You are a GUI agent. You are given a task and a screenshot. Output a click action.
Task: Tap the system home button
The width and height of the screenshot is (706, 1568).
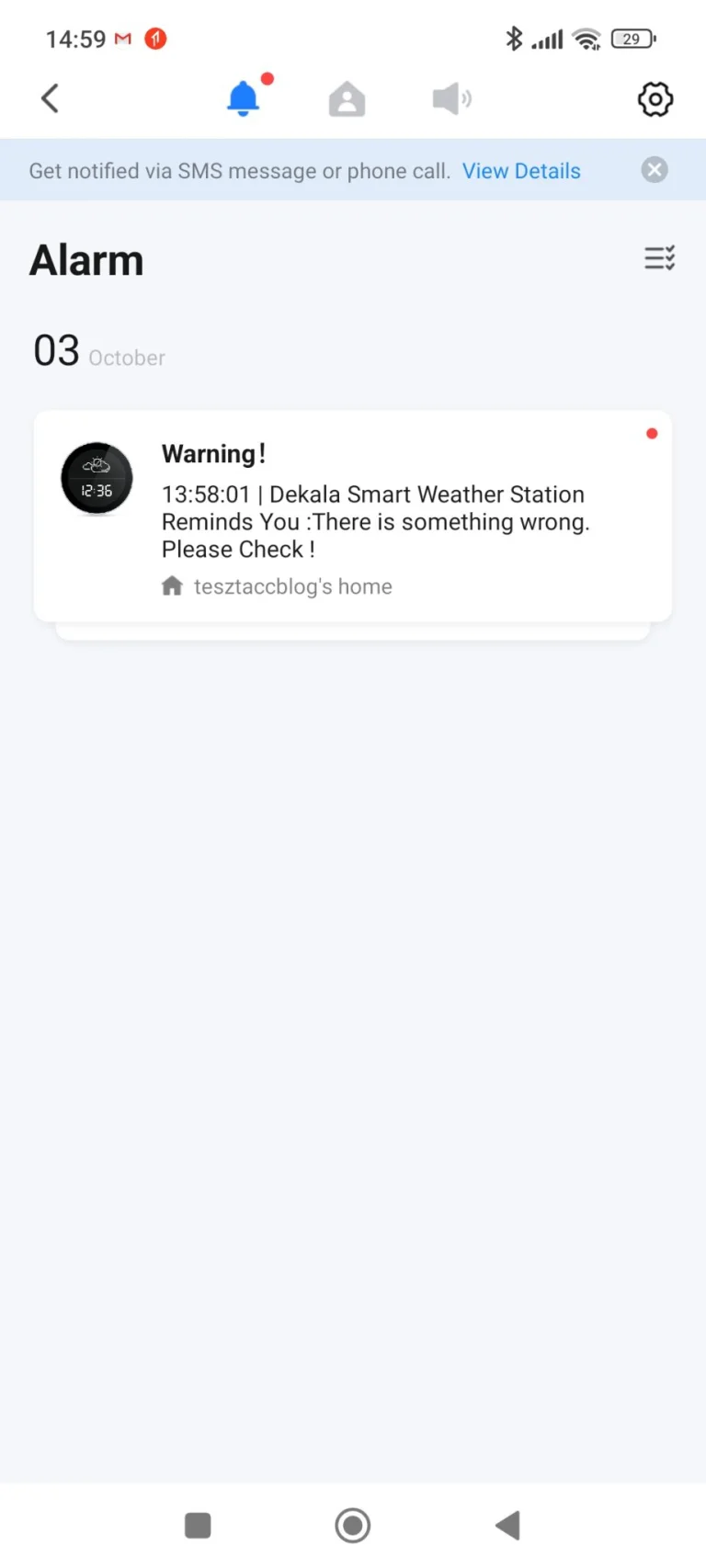(x=353, y=1525)
